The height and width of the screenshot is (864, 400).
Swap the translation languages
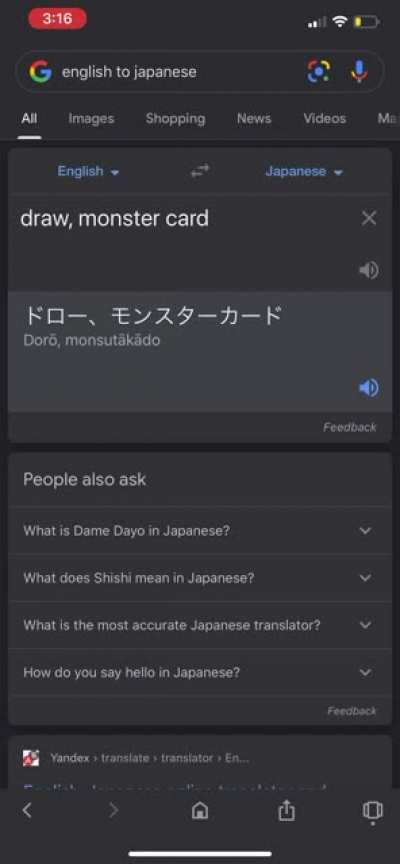[200, 171]
